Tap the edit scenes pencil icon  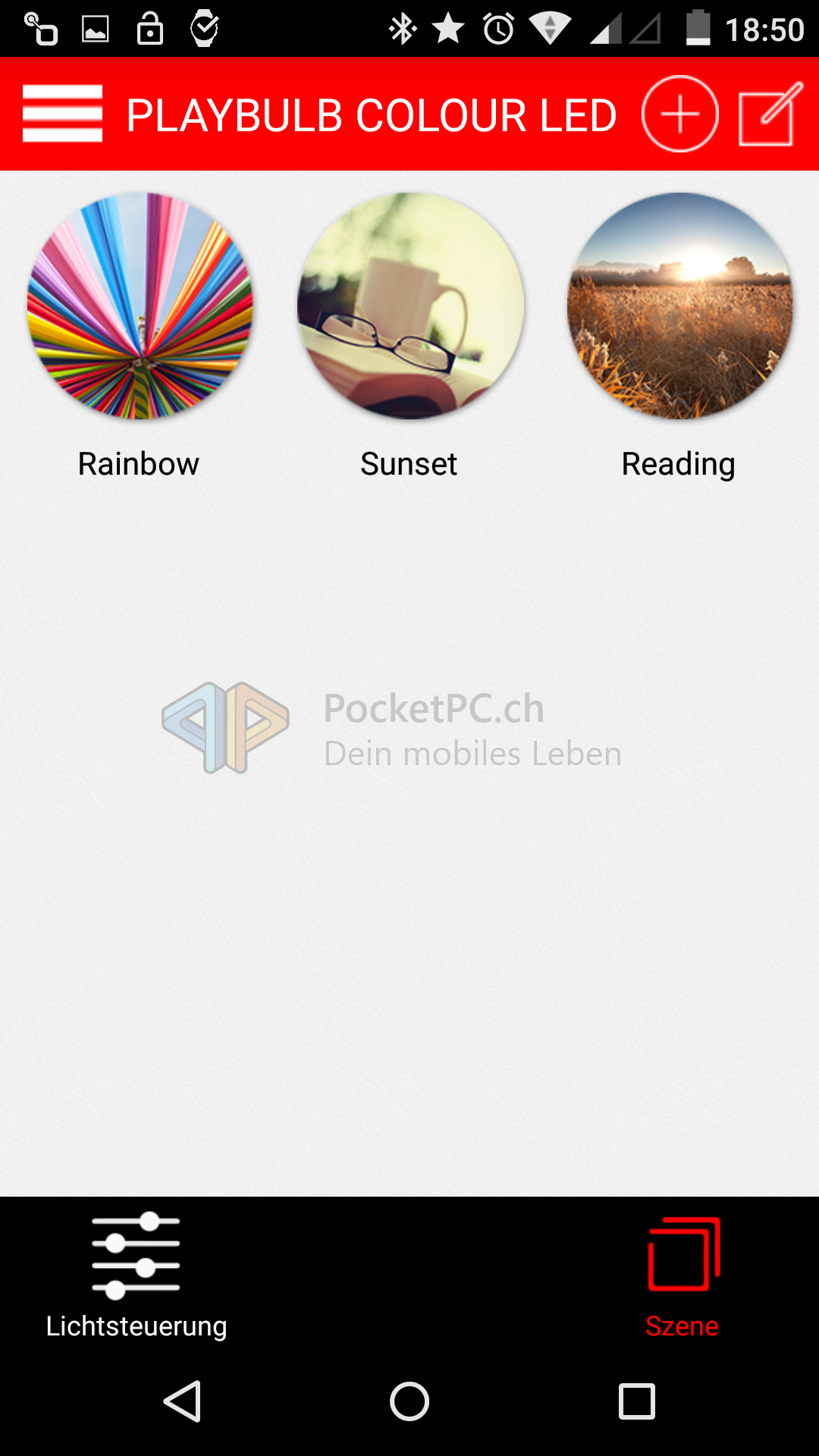(x=769, y=114)
